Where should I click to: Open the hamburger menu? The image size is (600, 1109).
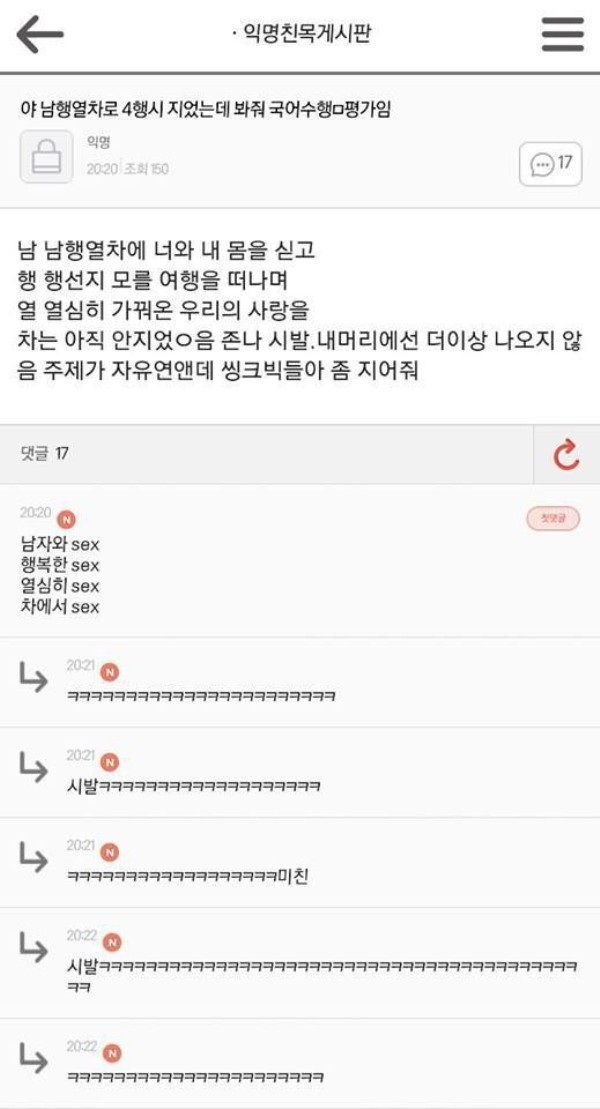coord(562,35)
